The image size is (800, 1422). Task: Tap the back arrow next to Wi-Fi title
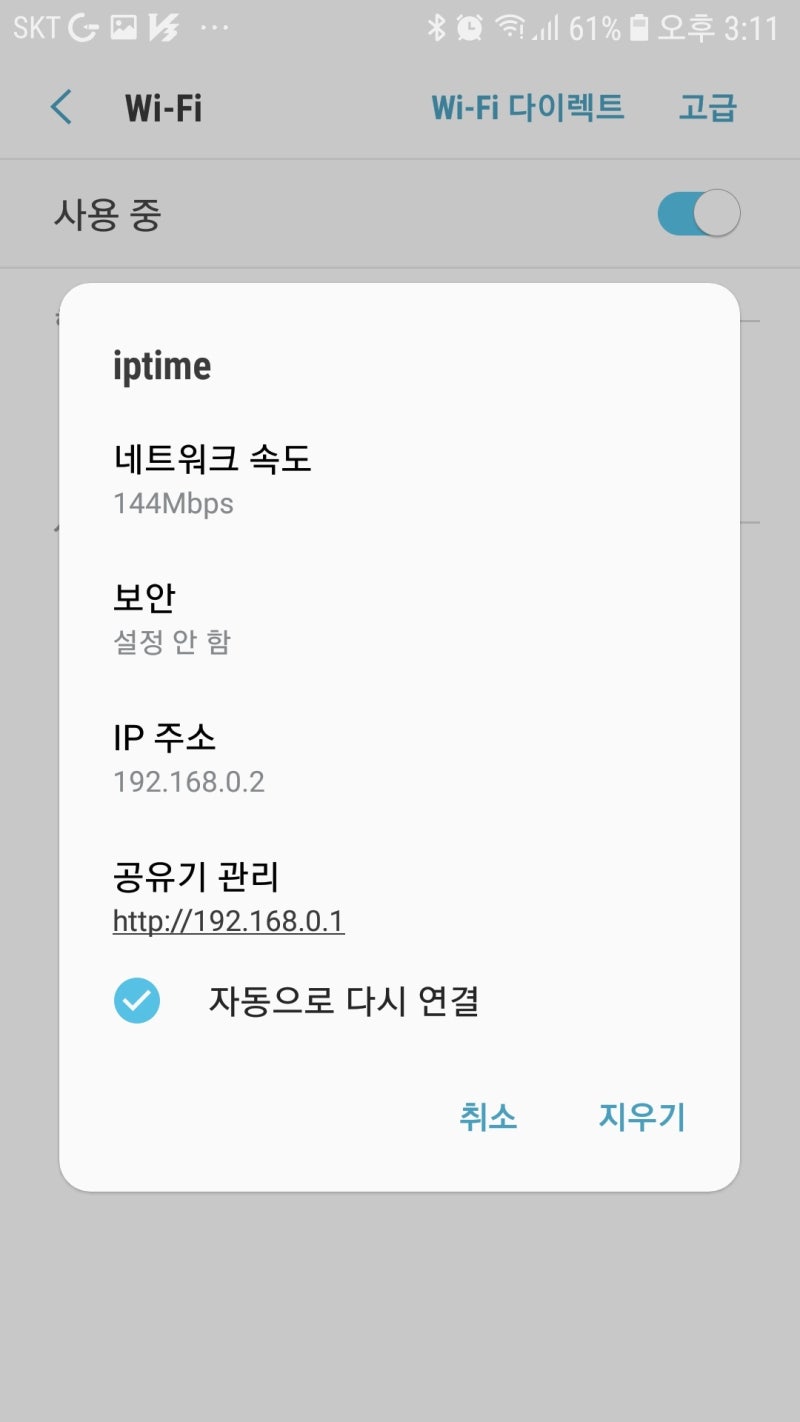[60, 106]
